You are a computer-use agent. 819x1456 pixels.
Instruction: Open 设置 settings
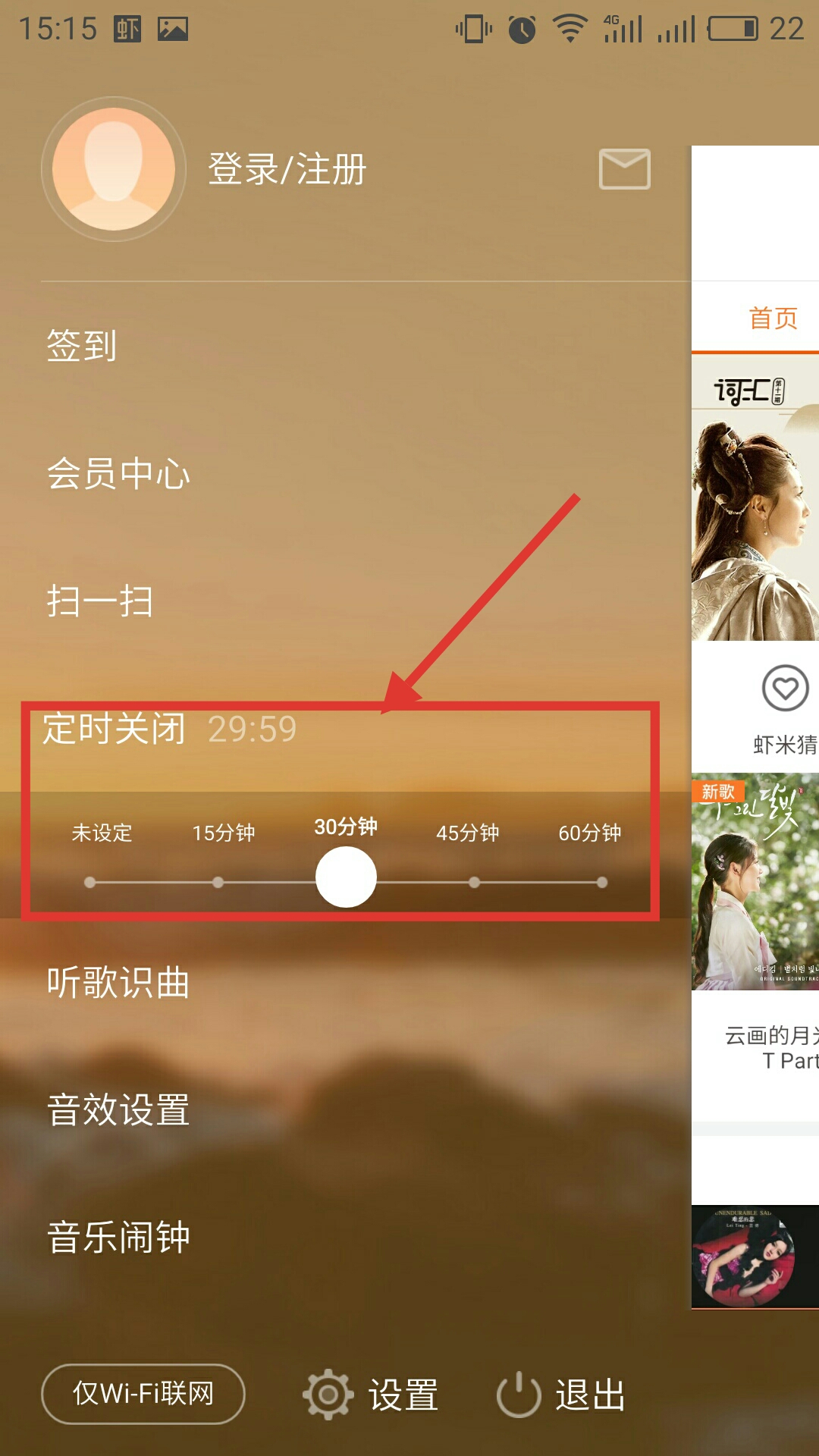tap(372, 1394)
